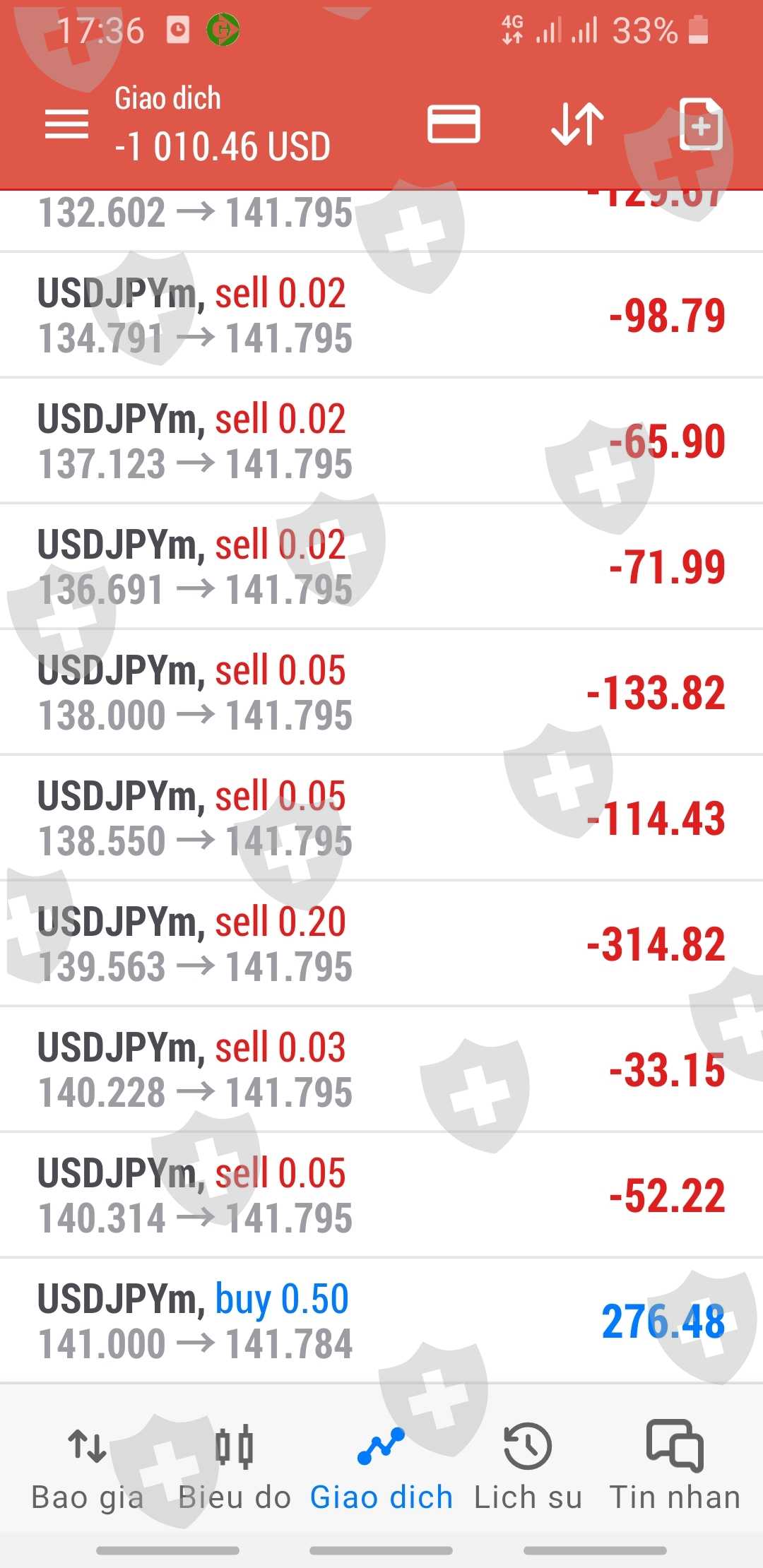Screen dimensions: 763x1568
Task: Open the sell position at 134.791
Action: coord(381,315)
